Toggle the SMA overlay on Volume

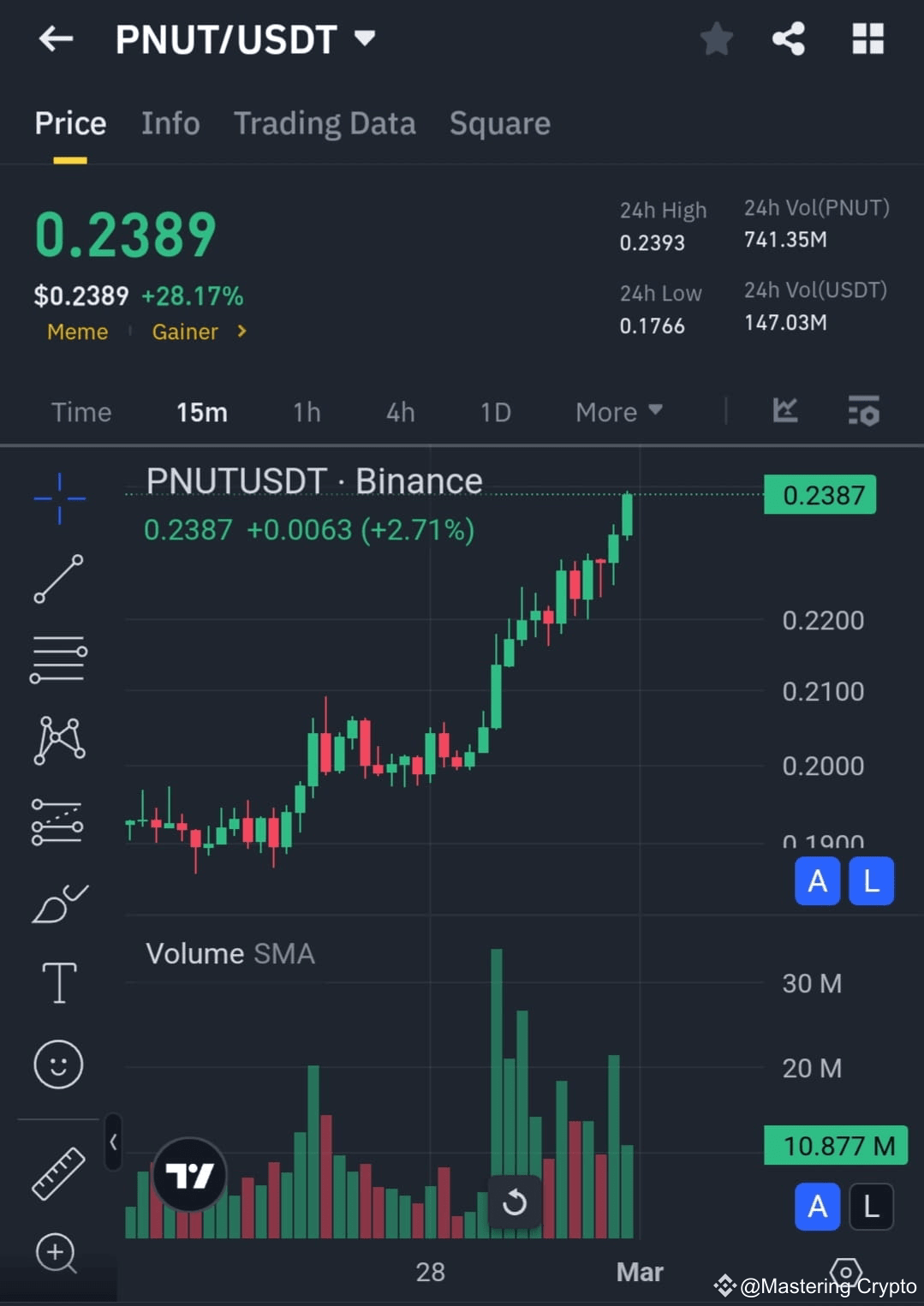point(284,953)
